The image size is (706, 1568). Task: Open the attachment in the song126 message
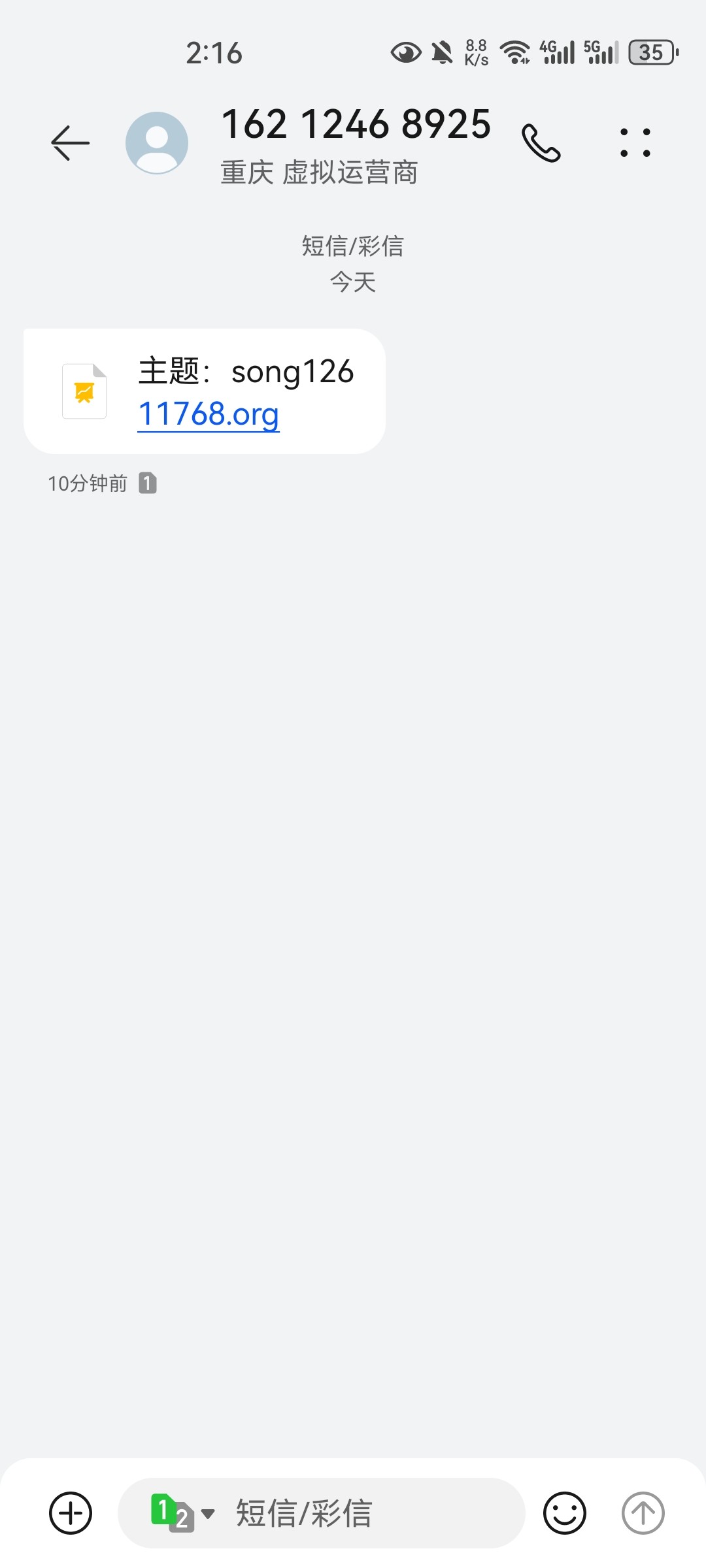tap(84, 391)
